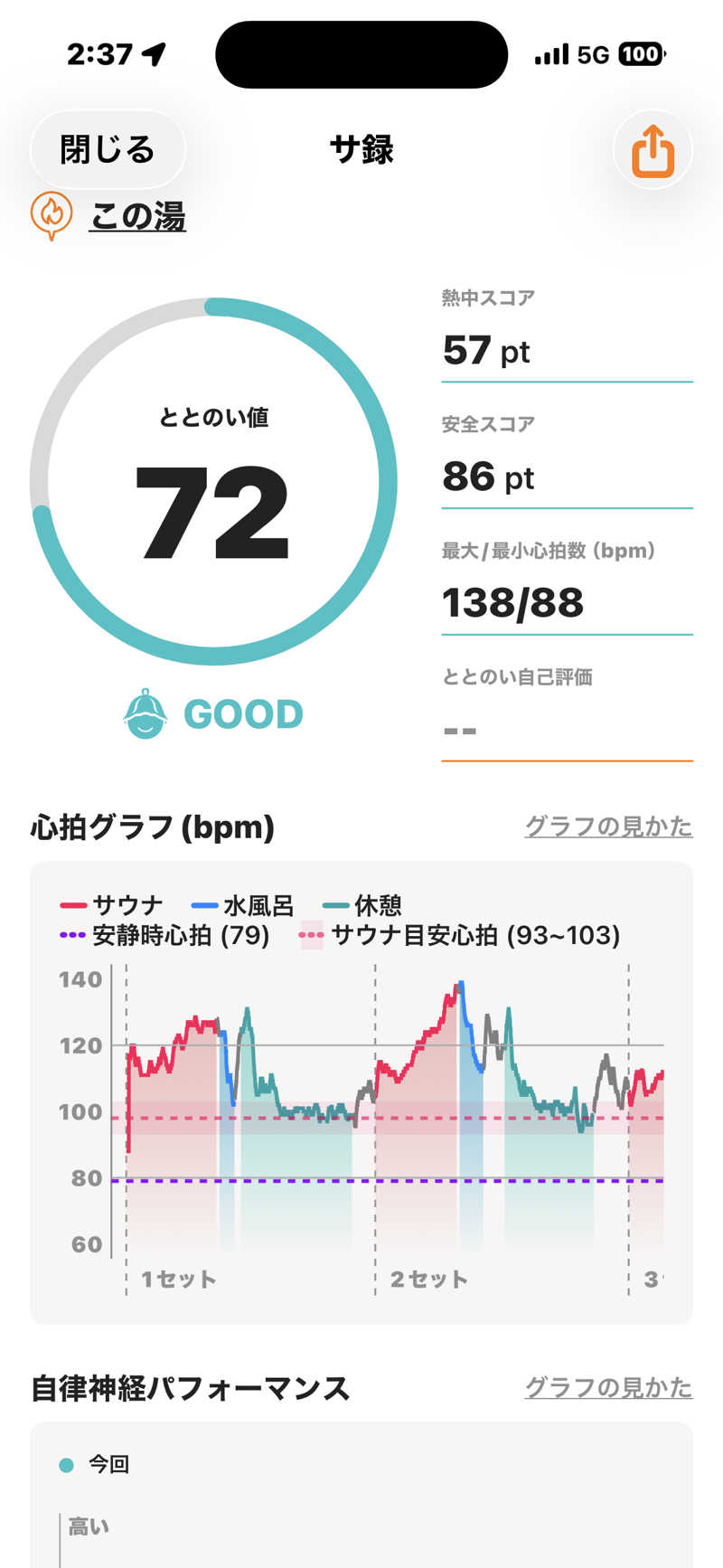Open グラフの見かた for 自律神経パフォーマンス
The height and width of the screenshot is (1568, 723).
coord(608,1388)
